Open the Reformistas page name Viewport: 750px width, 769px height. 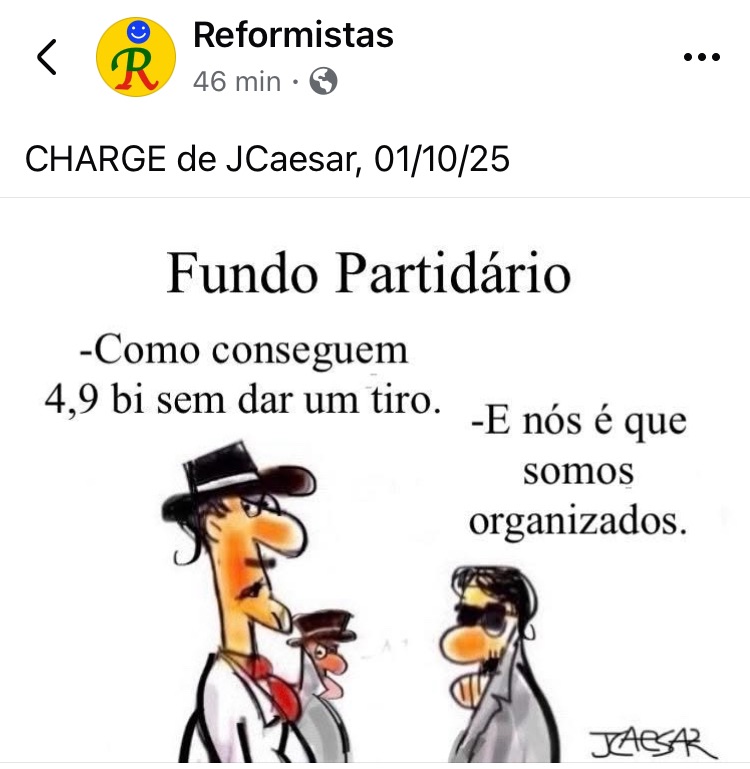tap(293, 35)
